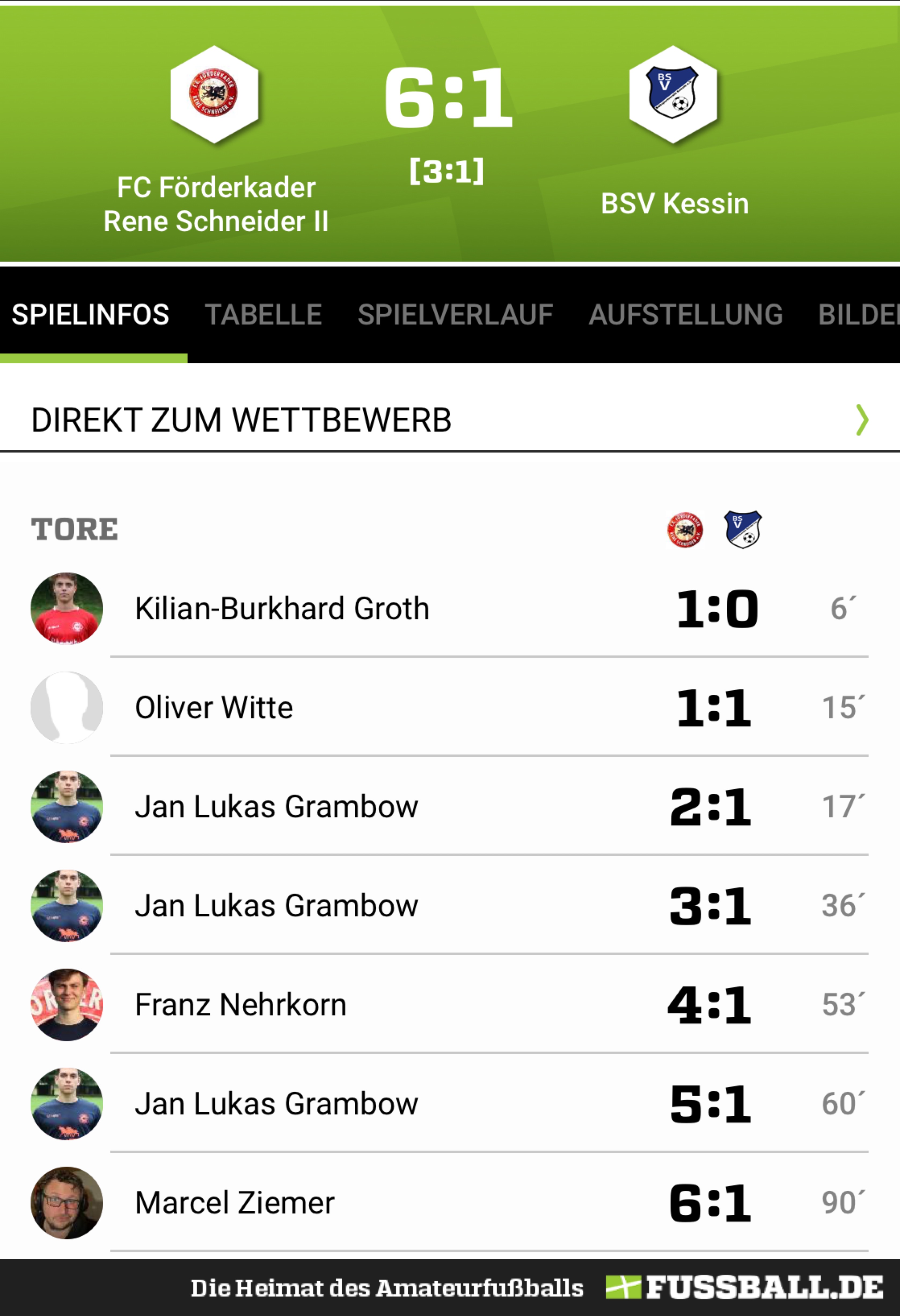Image resolution: width=900 pixels, height=1316 pixels.
Task: Open the Spielverlauf tab
Action: 455,314
